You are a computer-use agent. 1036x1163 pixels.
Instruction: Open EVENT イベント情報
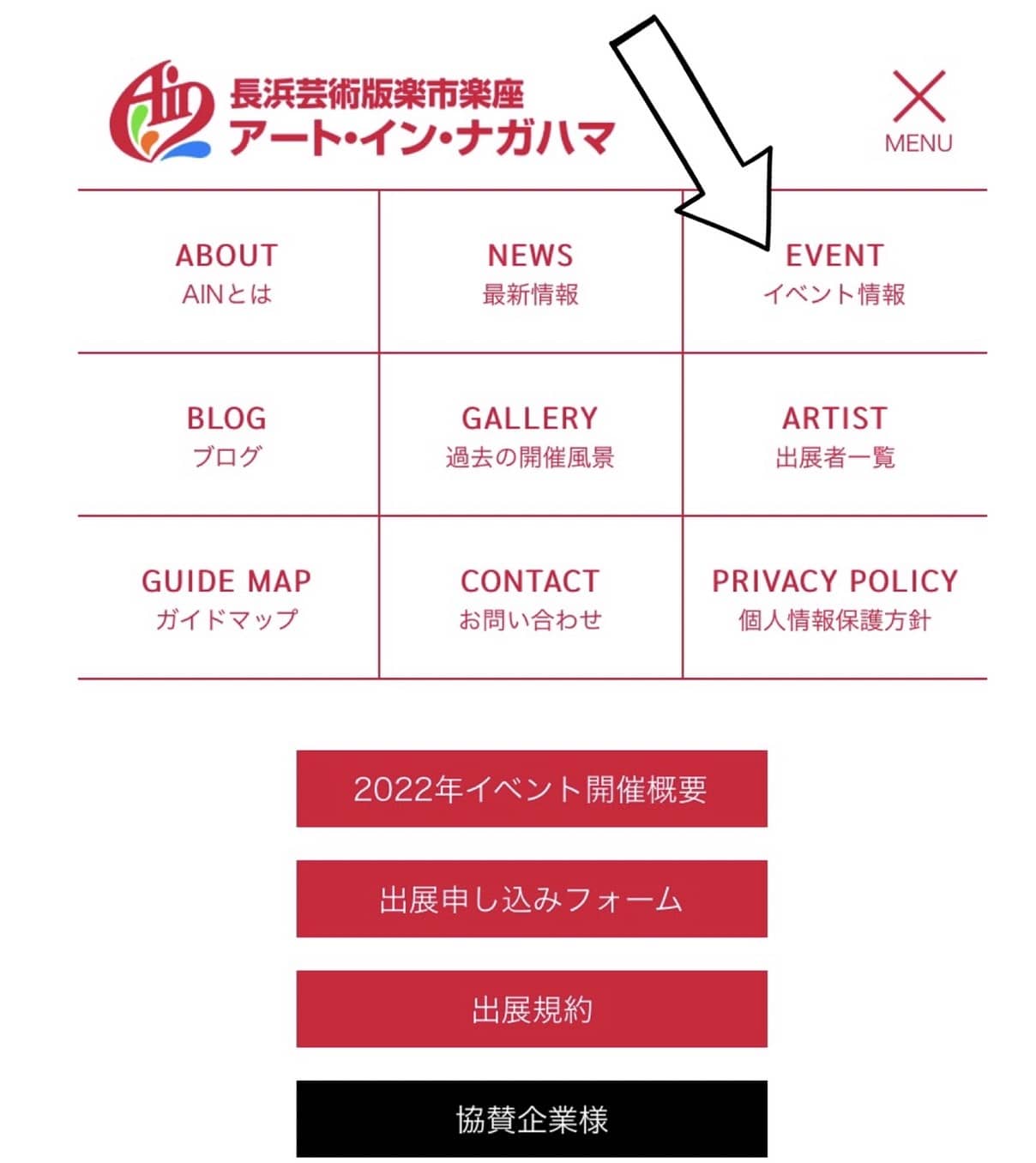[834, 273]
